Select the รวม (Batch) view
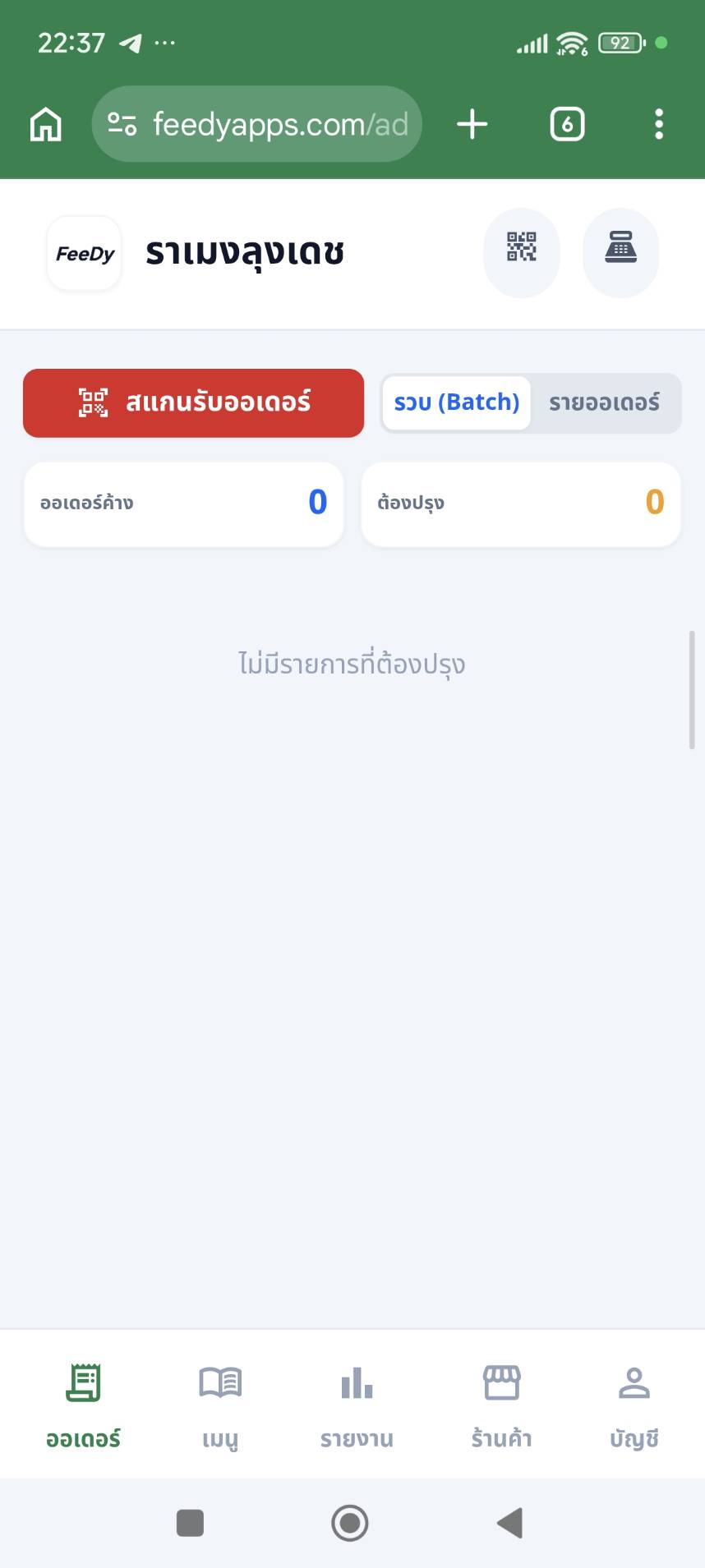The image size is (705, 1568). [x=457, y=402]
